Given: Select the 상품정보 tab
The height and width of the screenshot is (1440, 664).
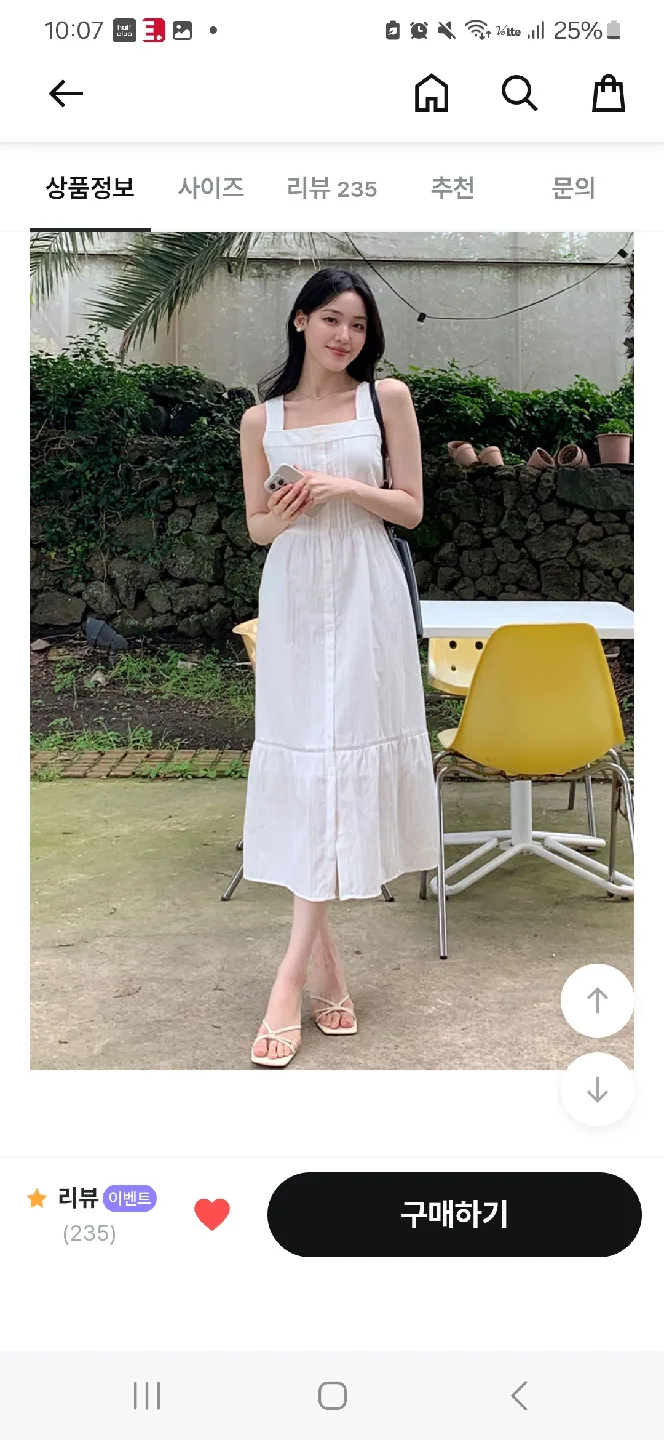Looking at the screenshot, I should coord(90,188).
